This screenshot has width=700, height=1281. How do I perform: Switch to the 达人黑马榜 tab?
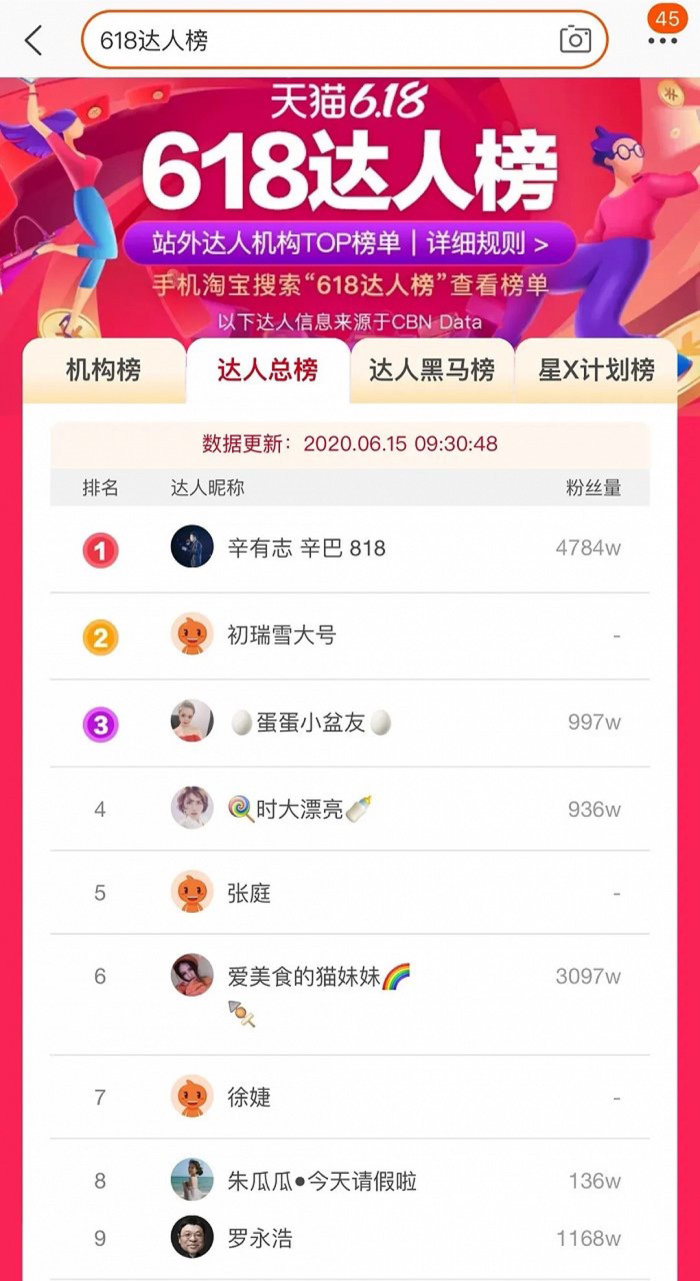(432, 371)
